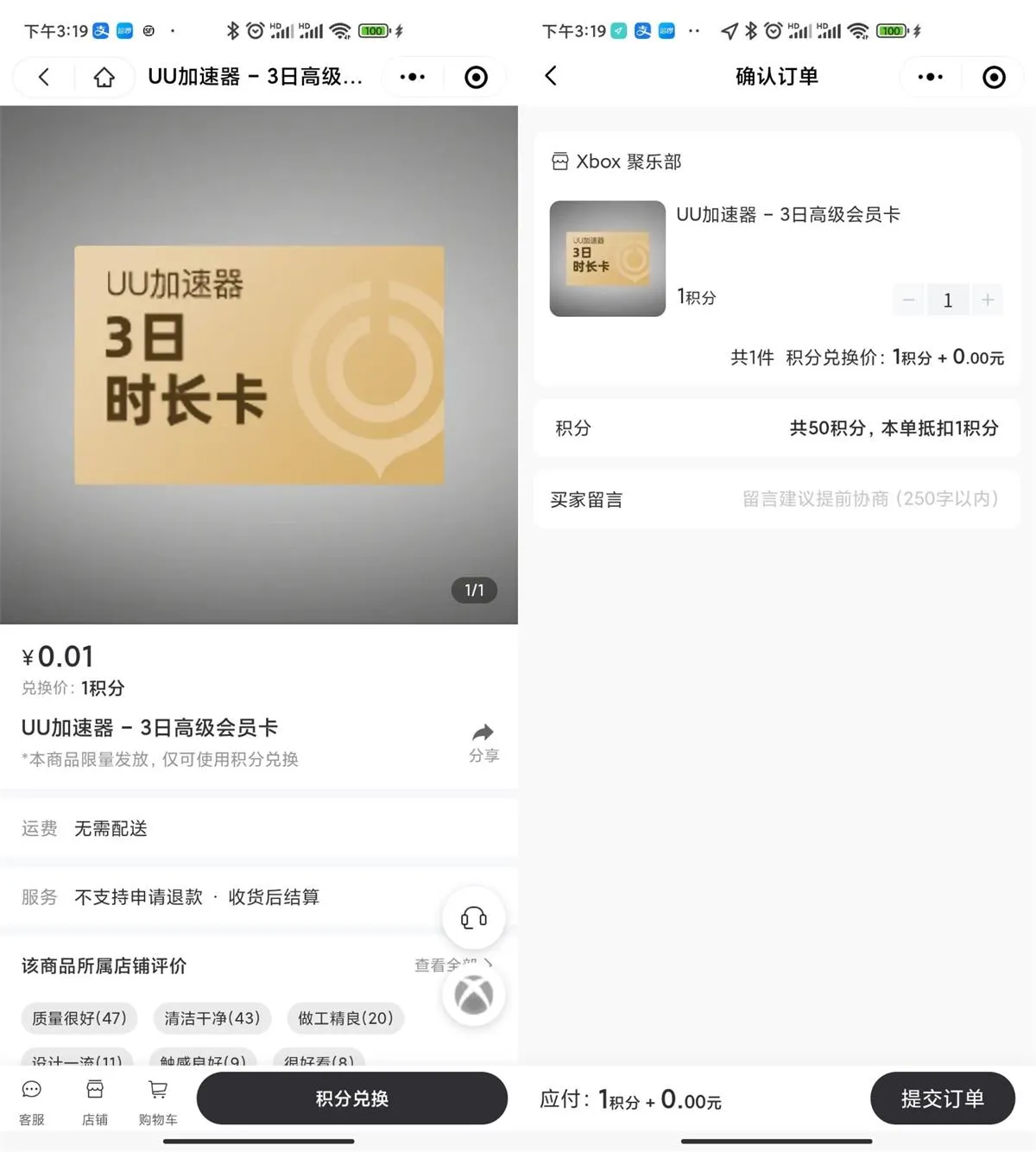
Task: Tap the 积分兑换 redeem button
Action: pyautogui.click(x=351, y=1098)
